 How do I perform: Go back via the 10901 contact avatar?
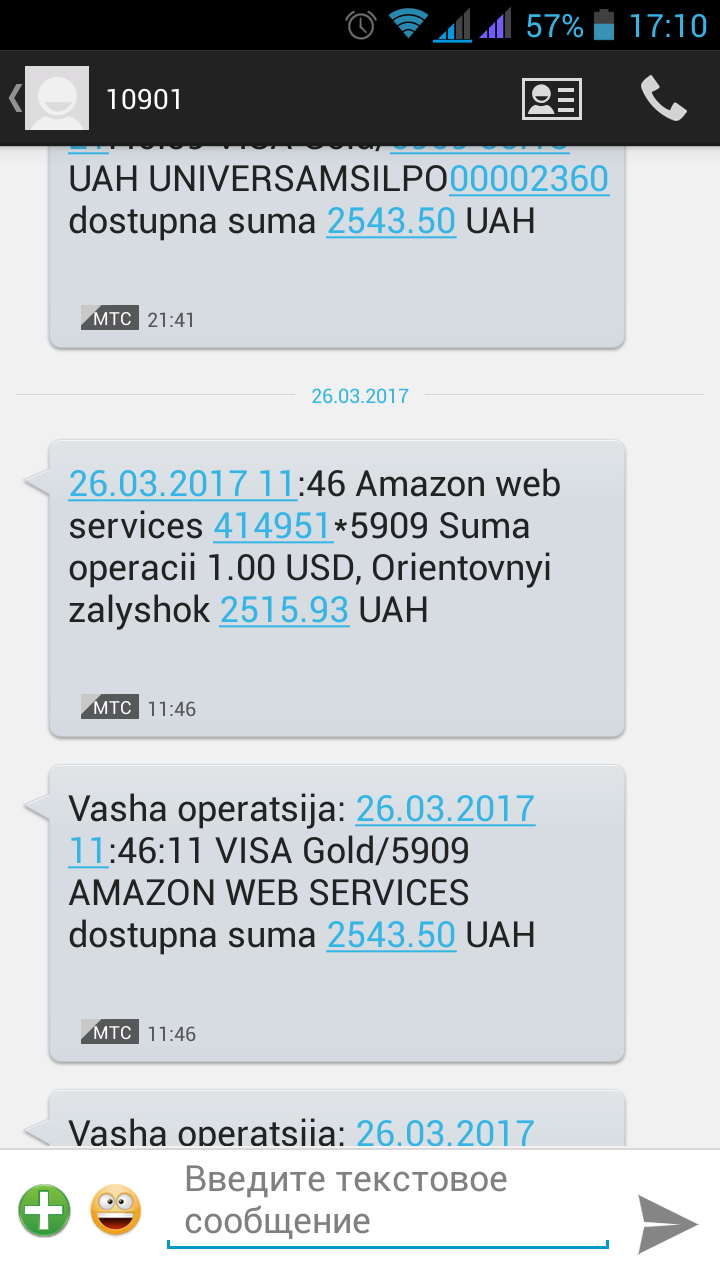tap(57, 99)
